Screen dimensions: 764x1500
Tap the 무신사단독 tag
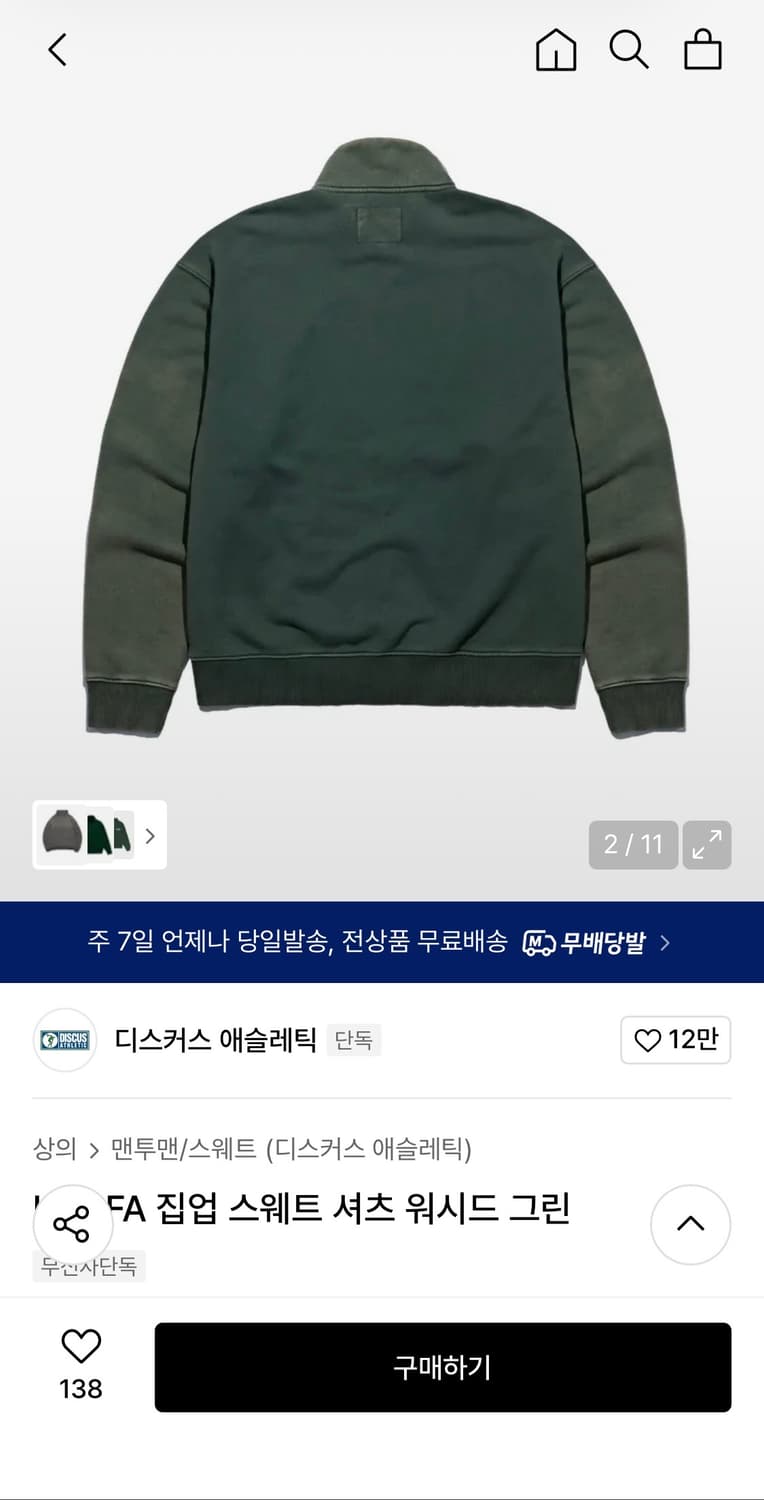pyautogui.click(x=89, y=1266)
